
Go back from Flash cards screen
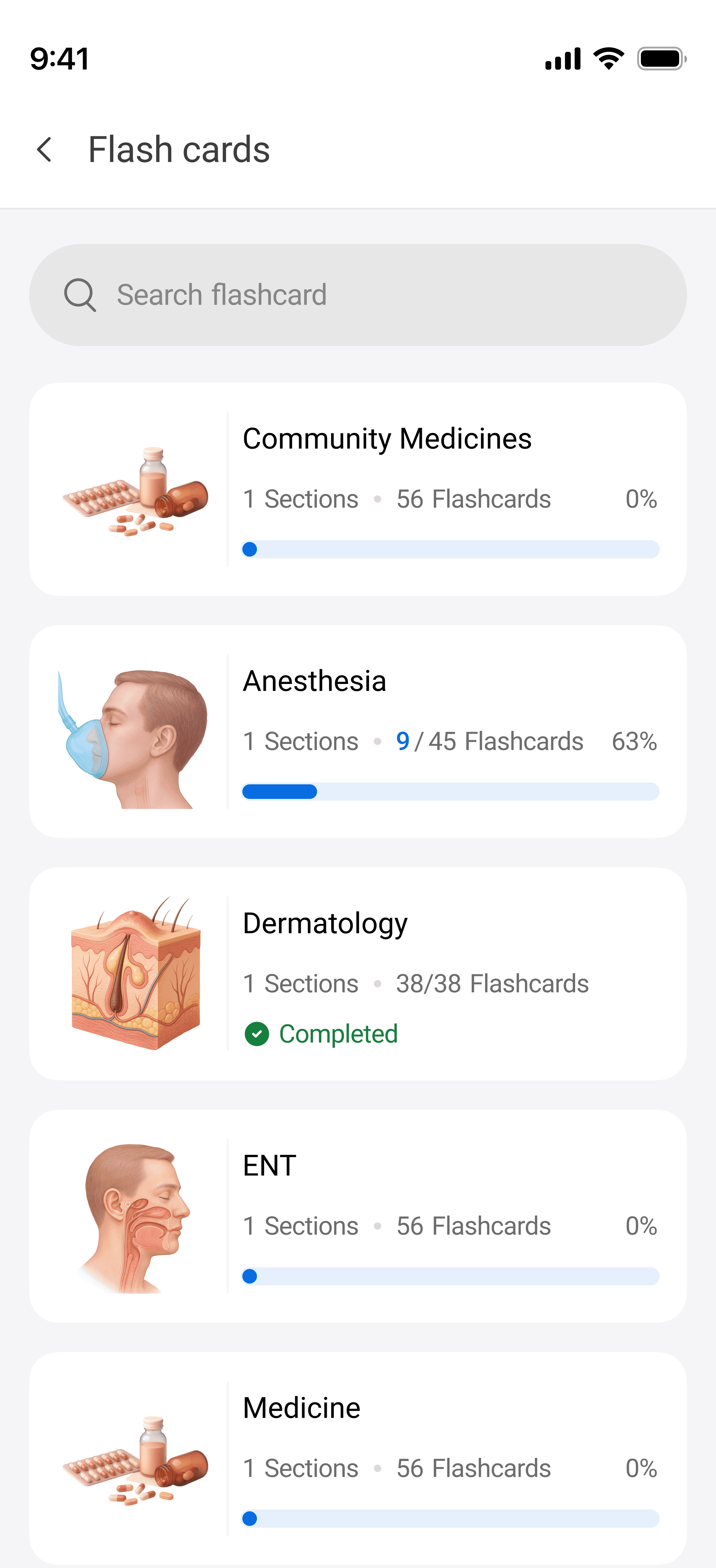(45, 150)
